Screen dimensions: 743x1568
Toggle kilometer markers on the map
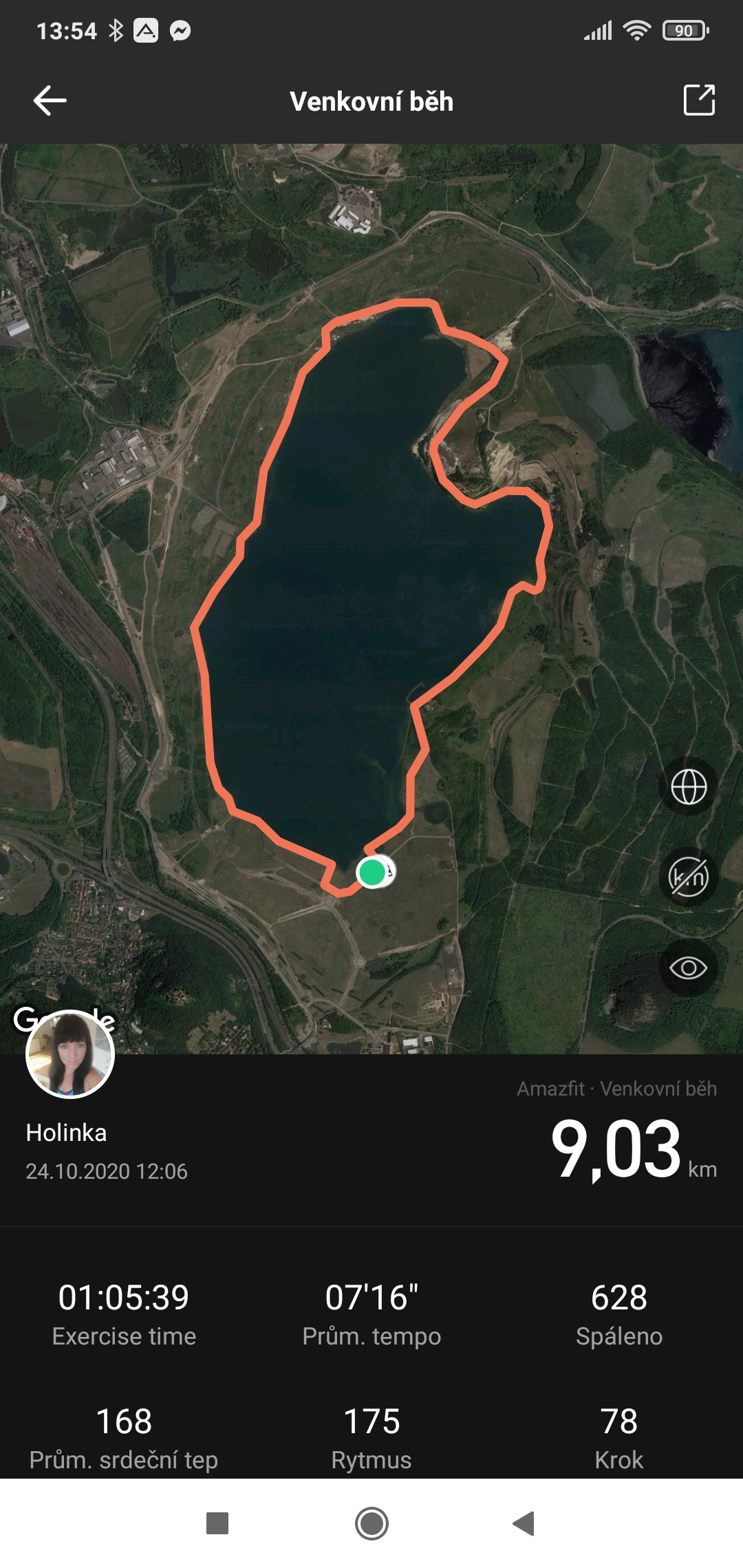click(x=689, y=878)
